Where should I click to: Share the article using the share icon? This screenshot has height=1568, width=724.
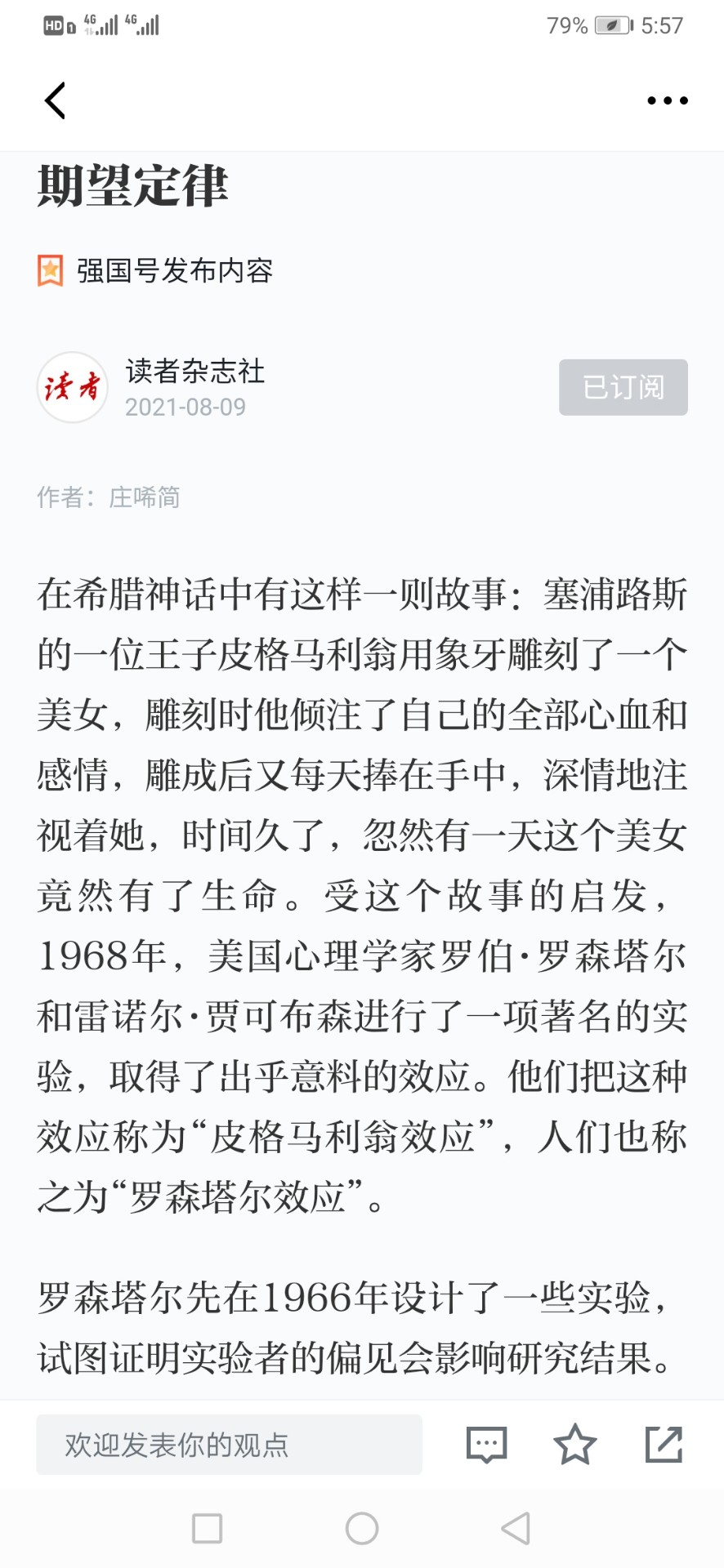pos(664,1444)
